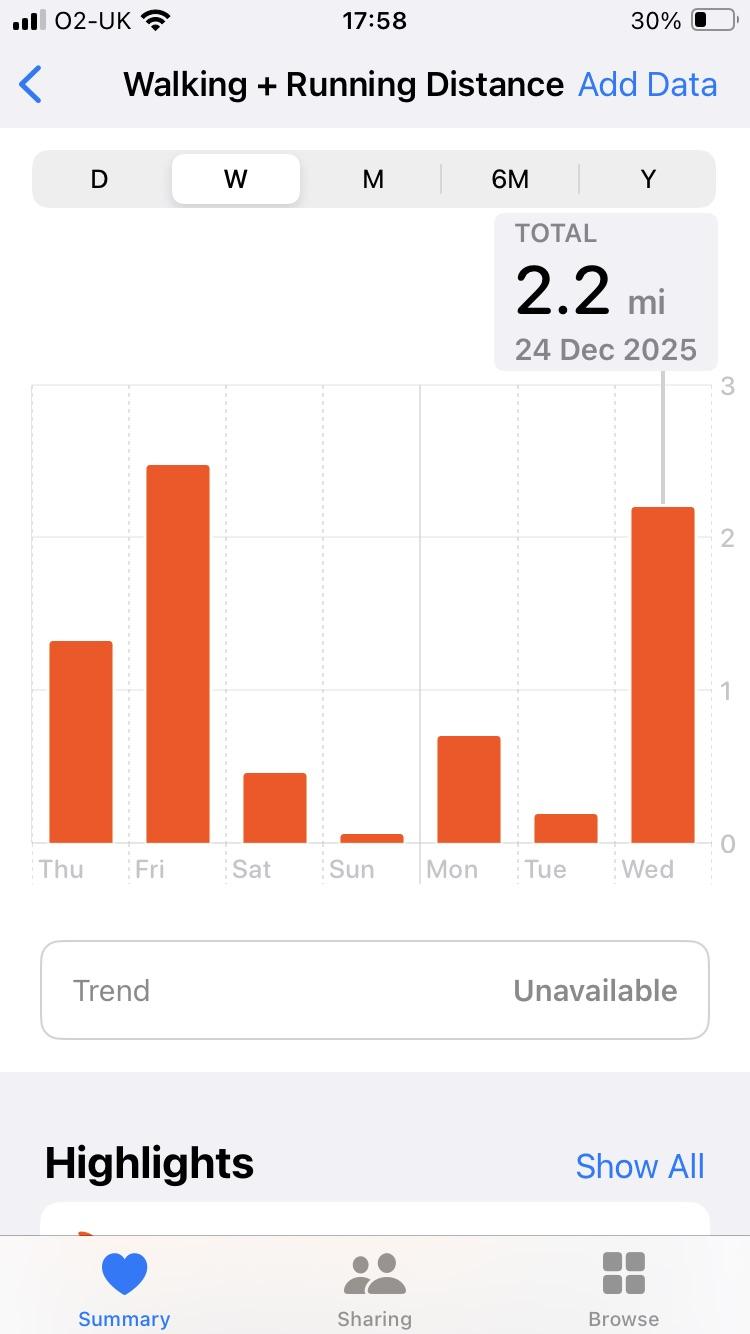Switch to the M month view

tap(373, 179)
